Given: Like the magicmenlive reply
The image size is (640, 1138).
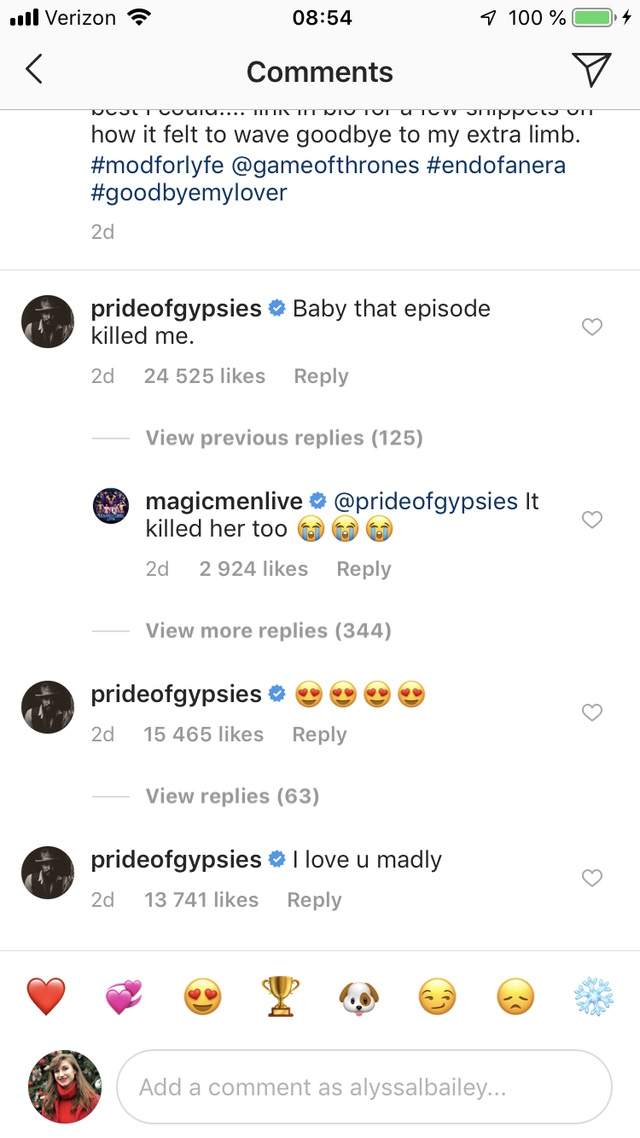Looking at the screenshot, I should (x=592, y=520).
